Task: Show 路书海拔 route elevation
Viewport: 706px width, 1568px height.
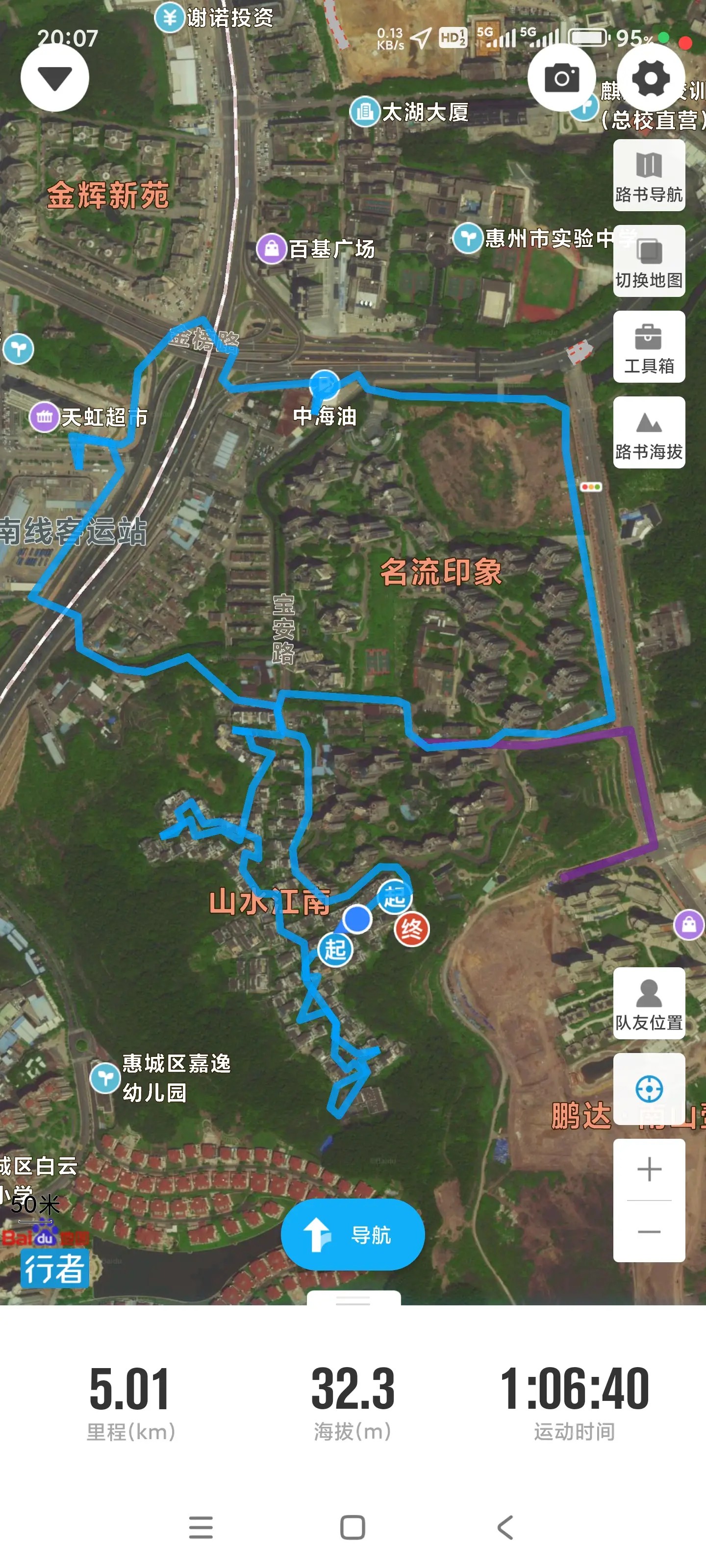Action: point(649,433)
